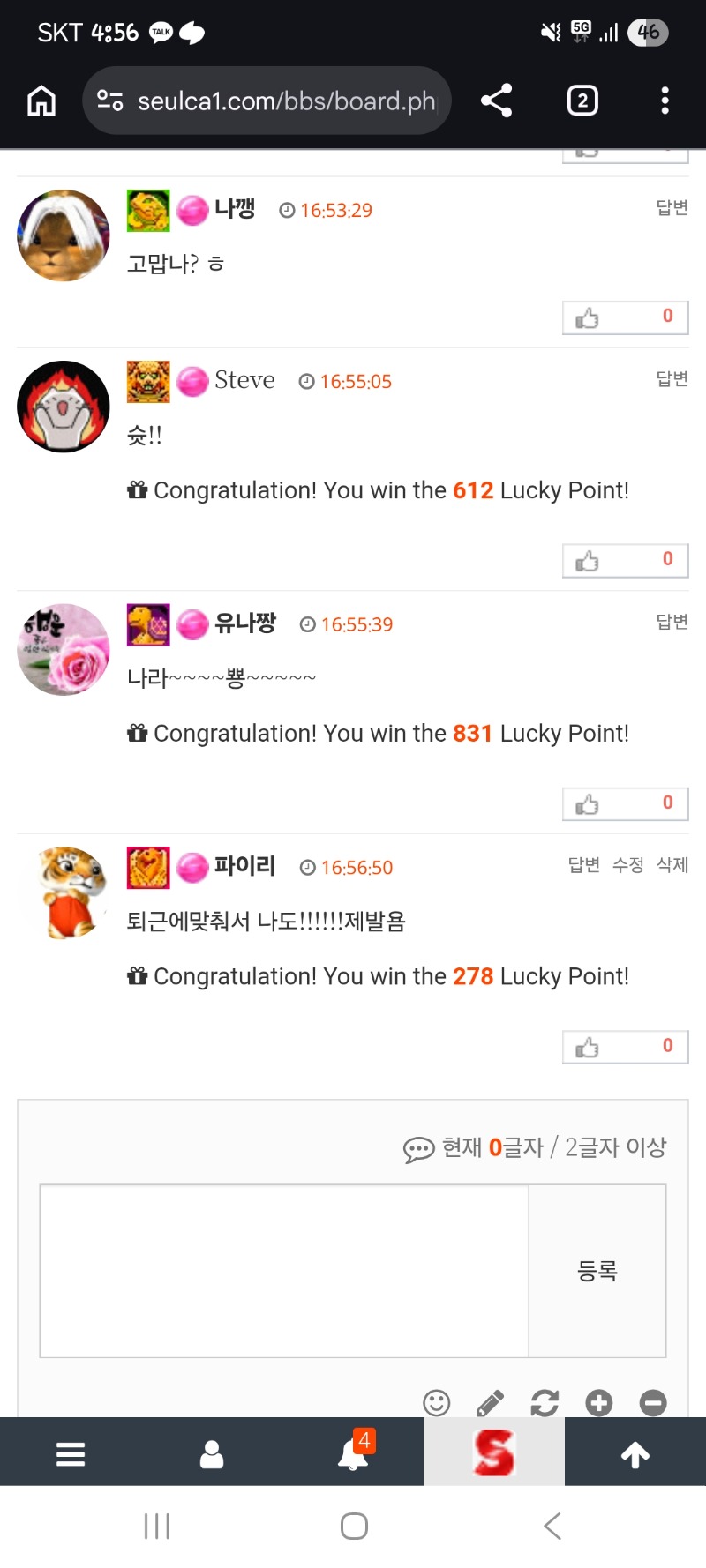Go to browser home page
Image resolution: width=706 pixels, height=1568 pixels.
tap(41, 101)
